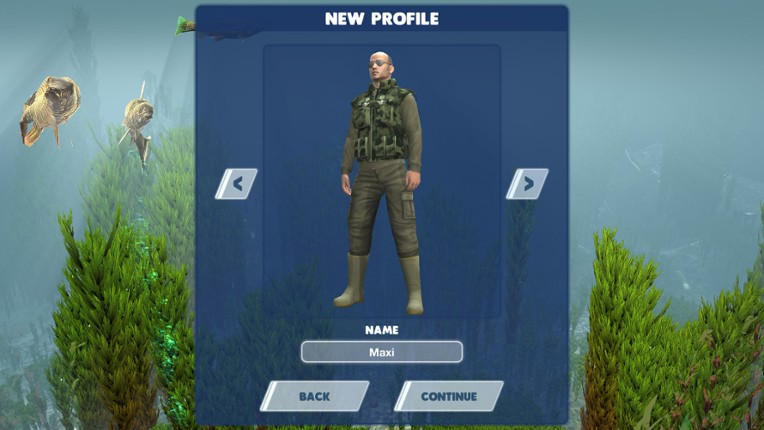Edit the name field showing Maxi
Screen dimensions: 764x430
[382, 352]
